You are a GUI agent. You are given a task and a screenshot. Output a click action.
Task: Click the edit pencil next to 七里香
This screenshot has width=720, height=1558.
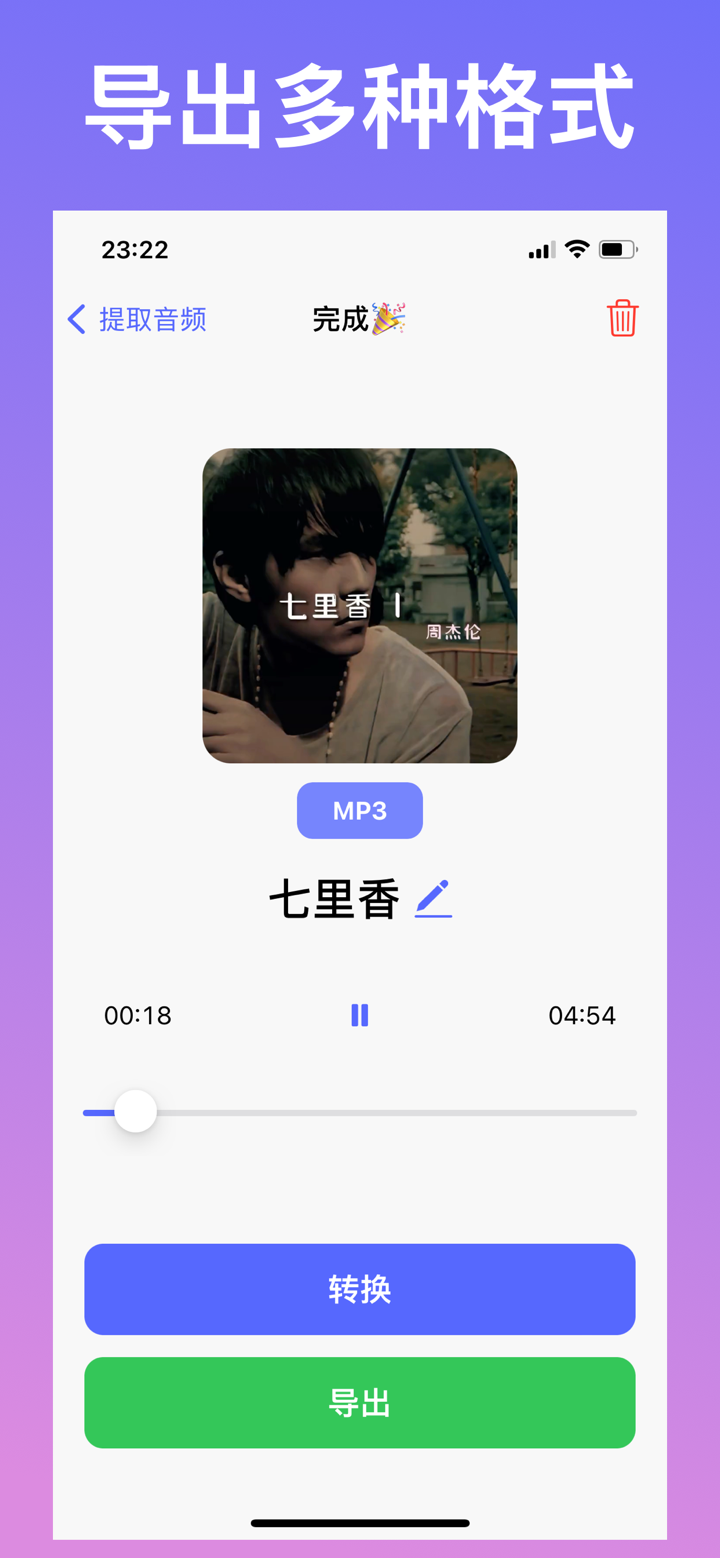click(x=433, y=898)
